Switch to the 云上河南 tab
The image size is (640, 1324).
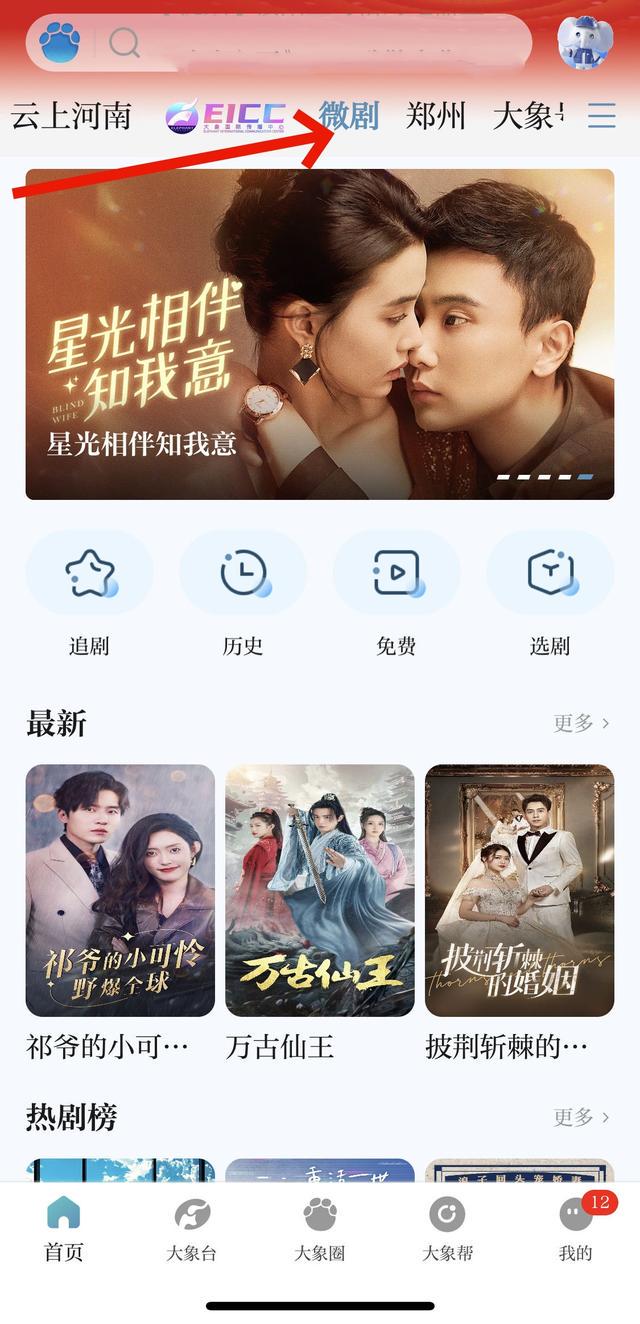pyautogui.click(x=71, y=116)
